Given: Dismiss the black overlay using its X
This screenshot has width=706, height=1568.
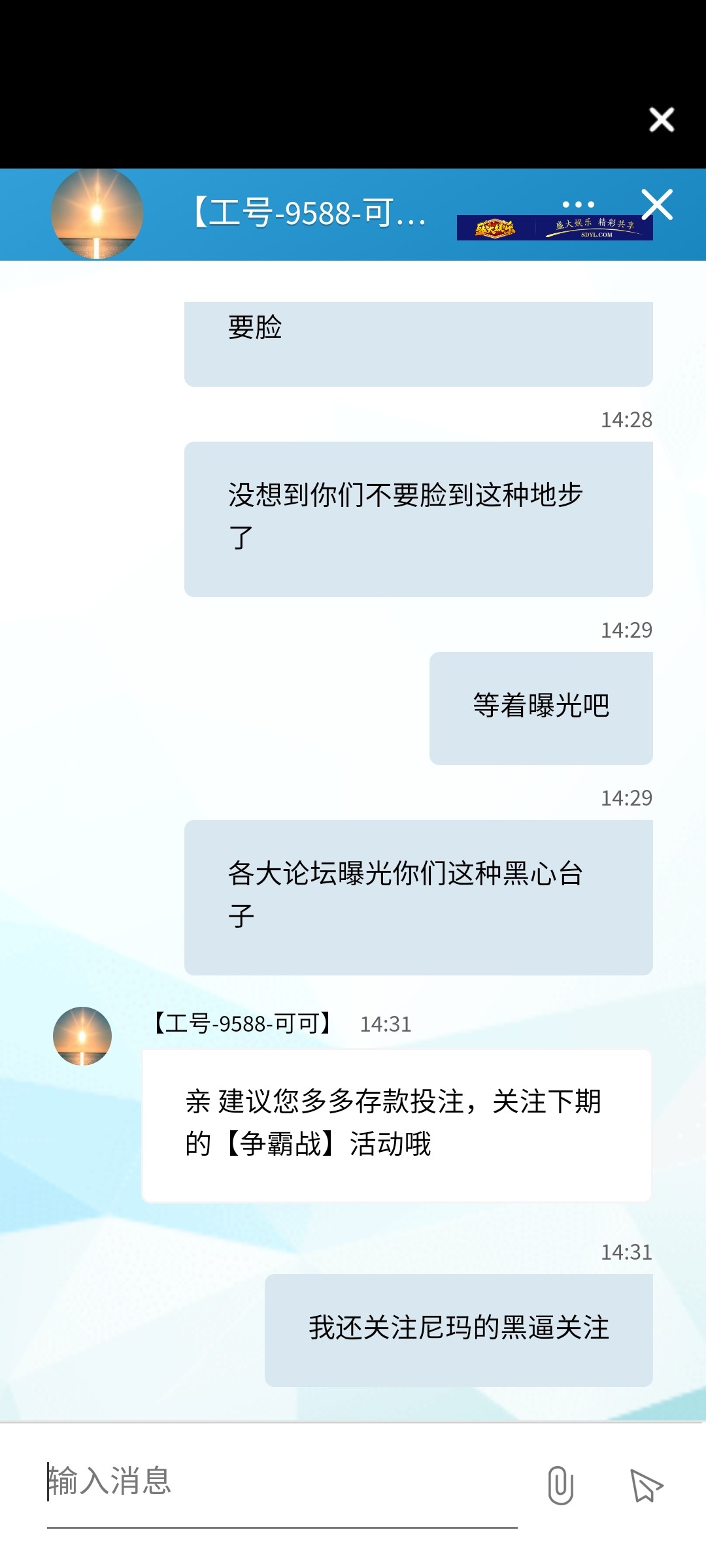Looking at the screenshot, I should 662,119.
